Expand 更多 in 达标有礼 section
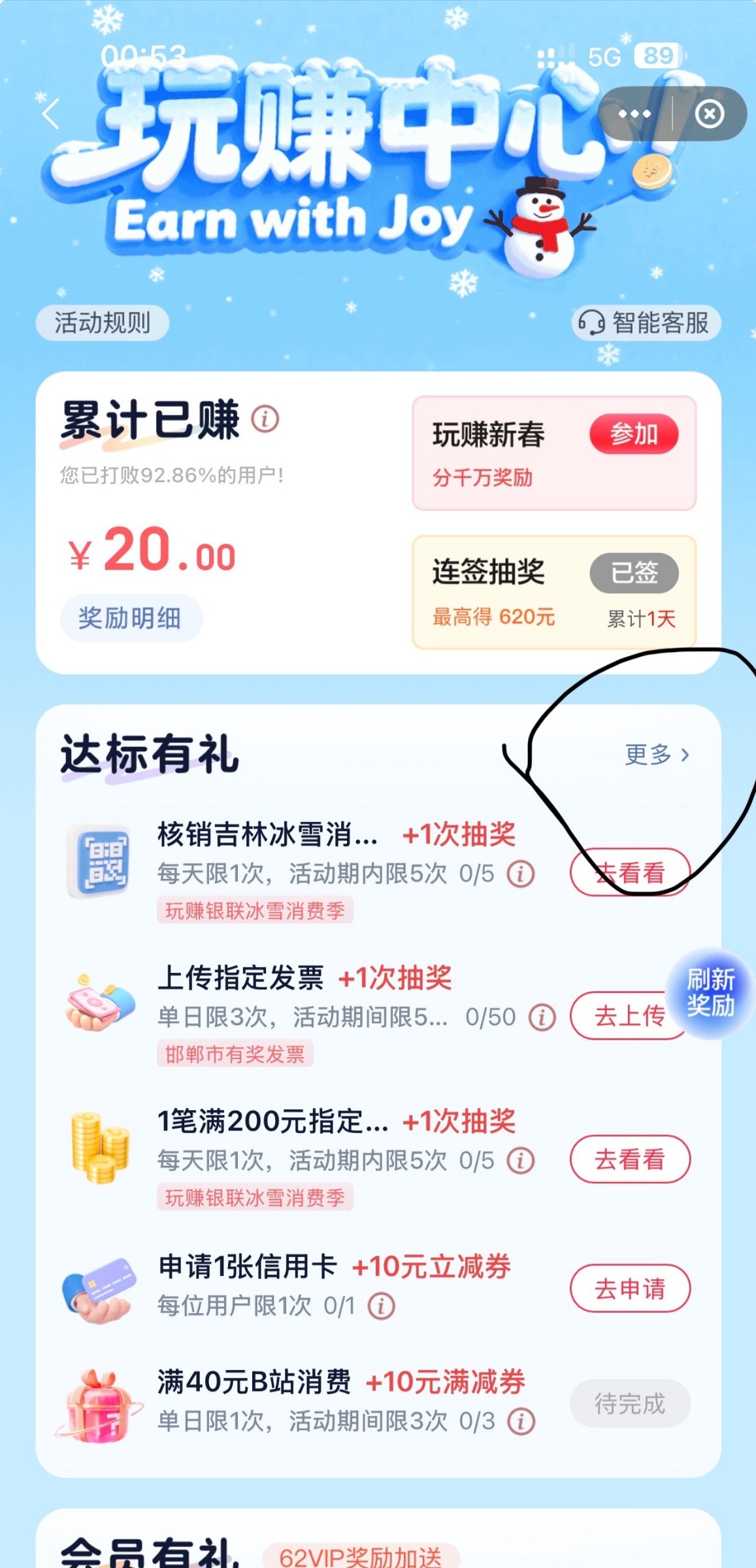Viewport: 756px width, 1568px height. point(657,755)
